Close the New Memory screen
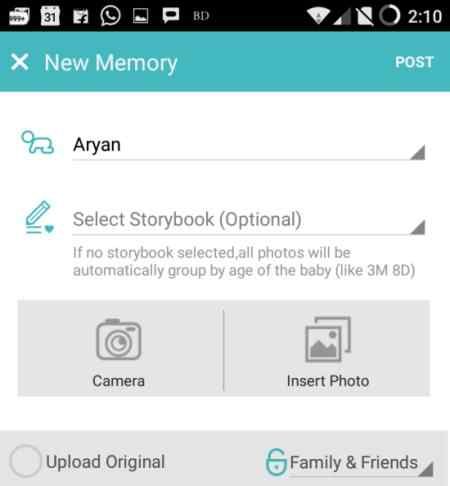The width and height of the screenshot is (450, 486). pyautogui.click(x=20, y=62)
